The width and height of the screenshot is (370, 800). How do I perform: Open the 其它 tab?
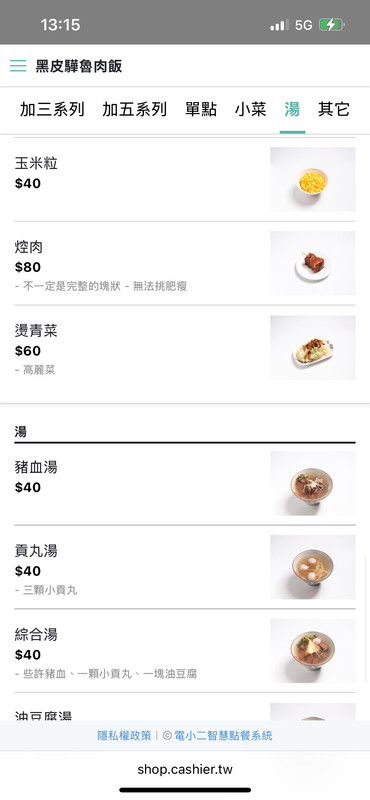[x=334, y=109]
